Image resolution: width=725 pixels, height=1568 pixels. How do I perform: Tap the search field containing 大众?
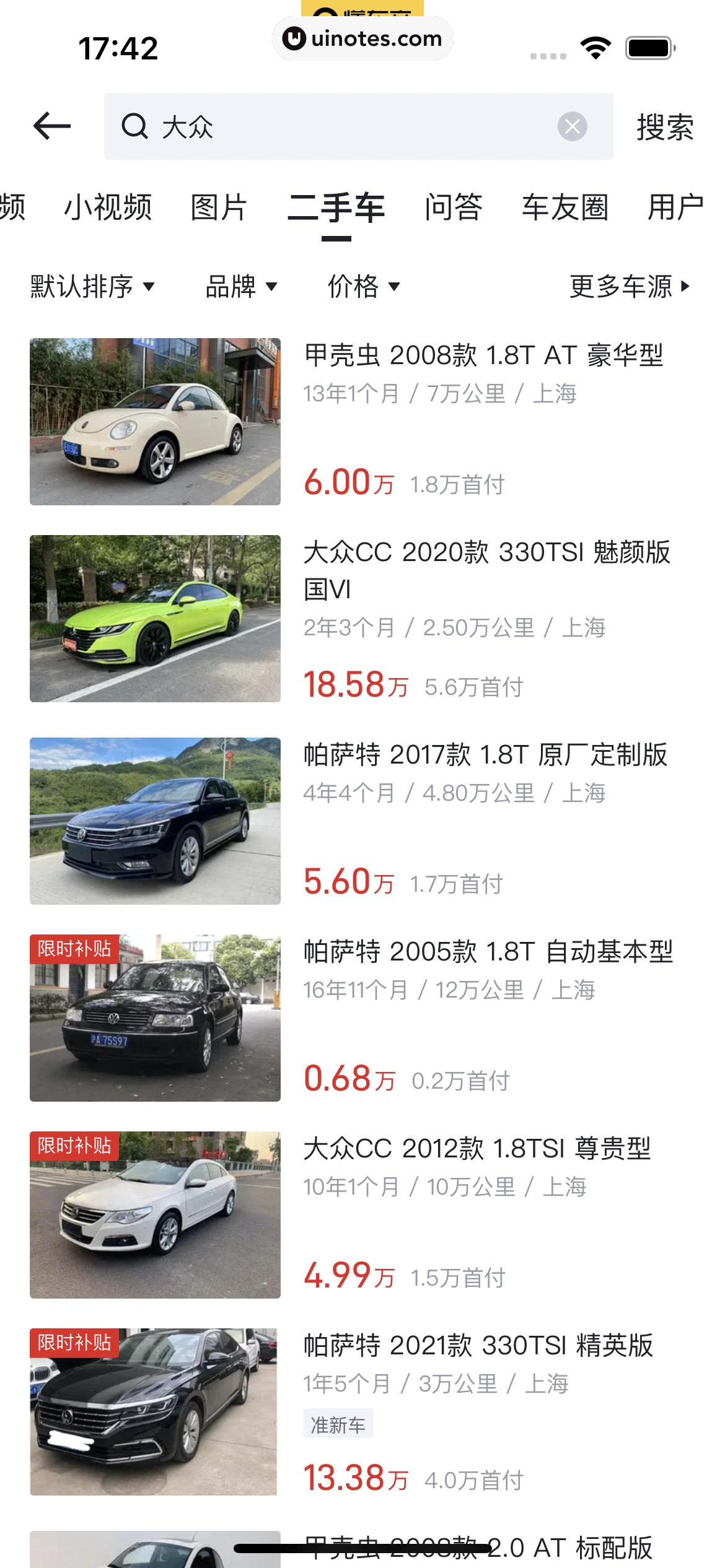[347, 126]
